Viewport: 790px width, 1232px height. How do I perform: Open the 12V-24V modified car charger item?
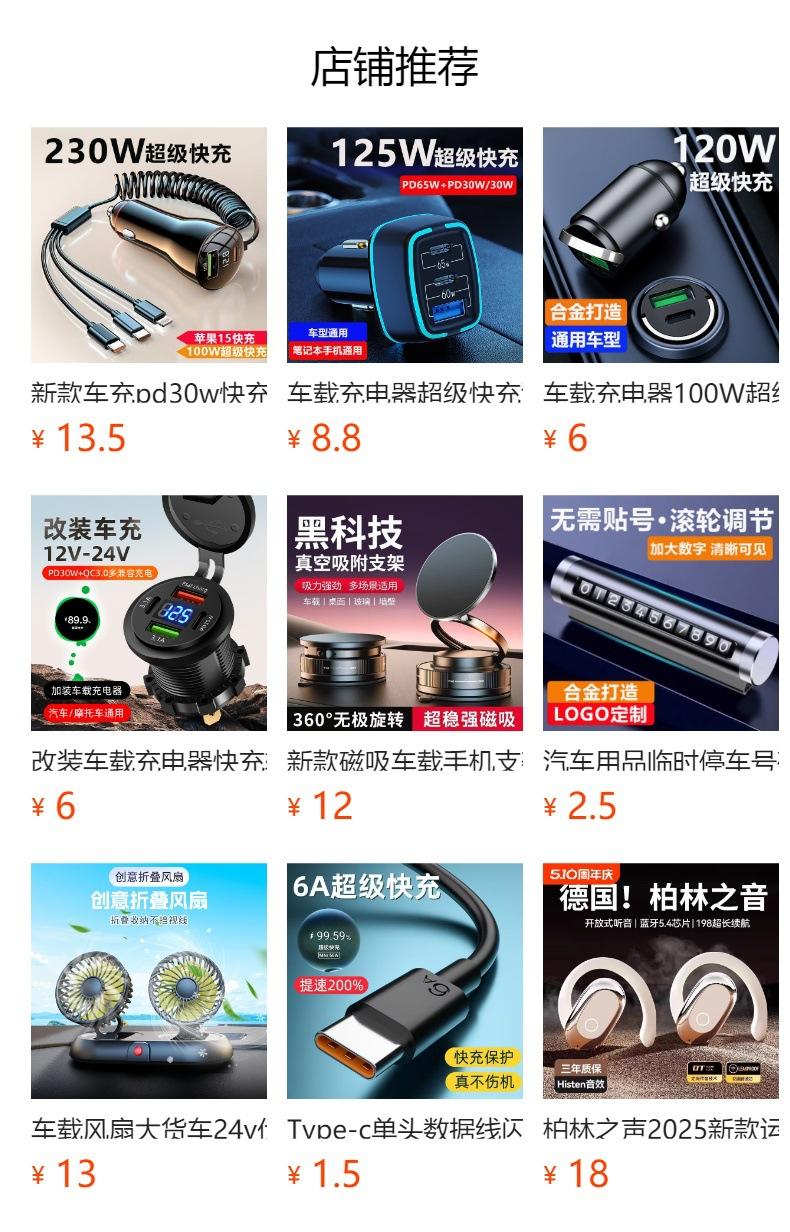tap(149, 613)
